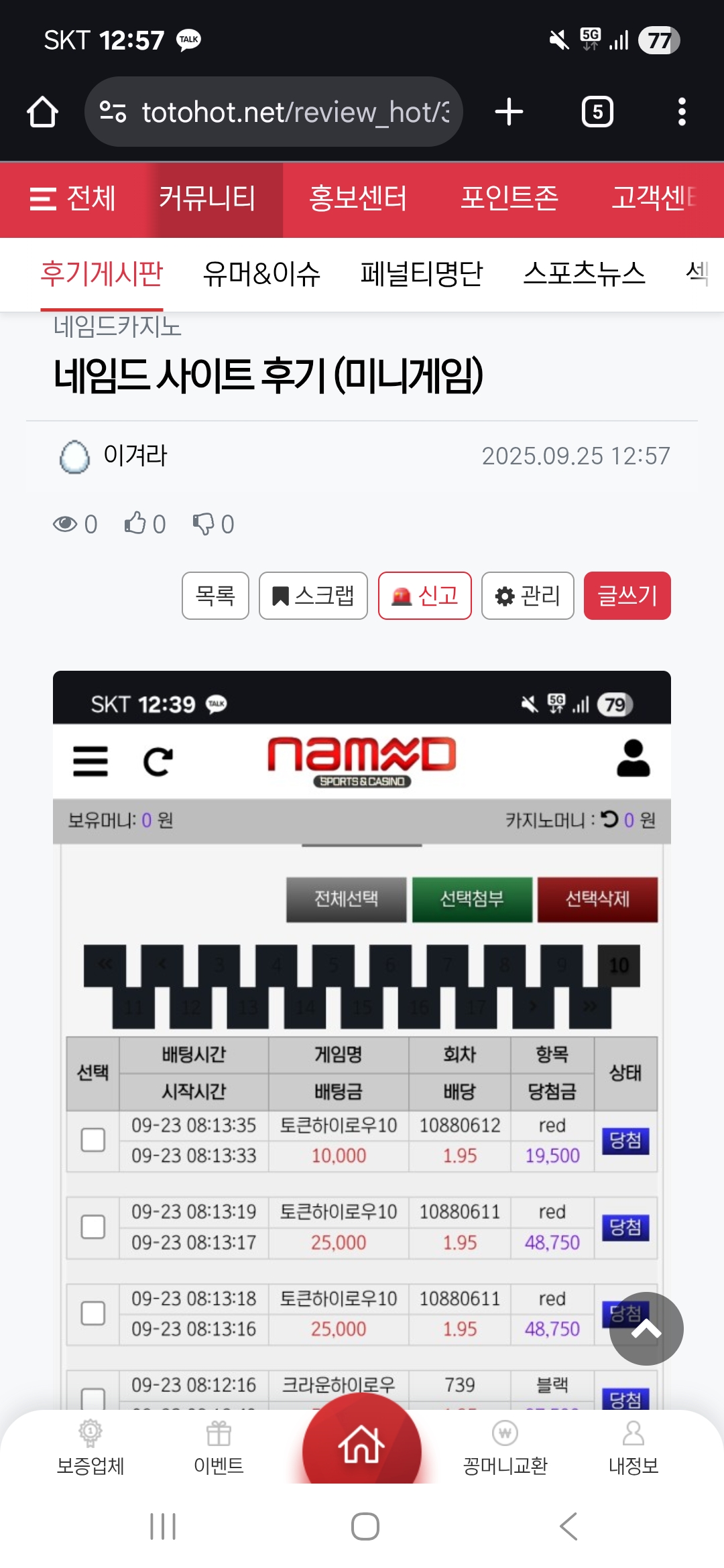Open the browser overflow menu

pyautogui.click(x=681, y=112)
